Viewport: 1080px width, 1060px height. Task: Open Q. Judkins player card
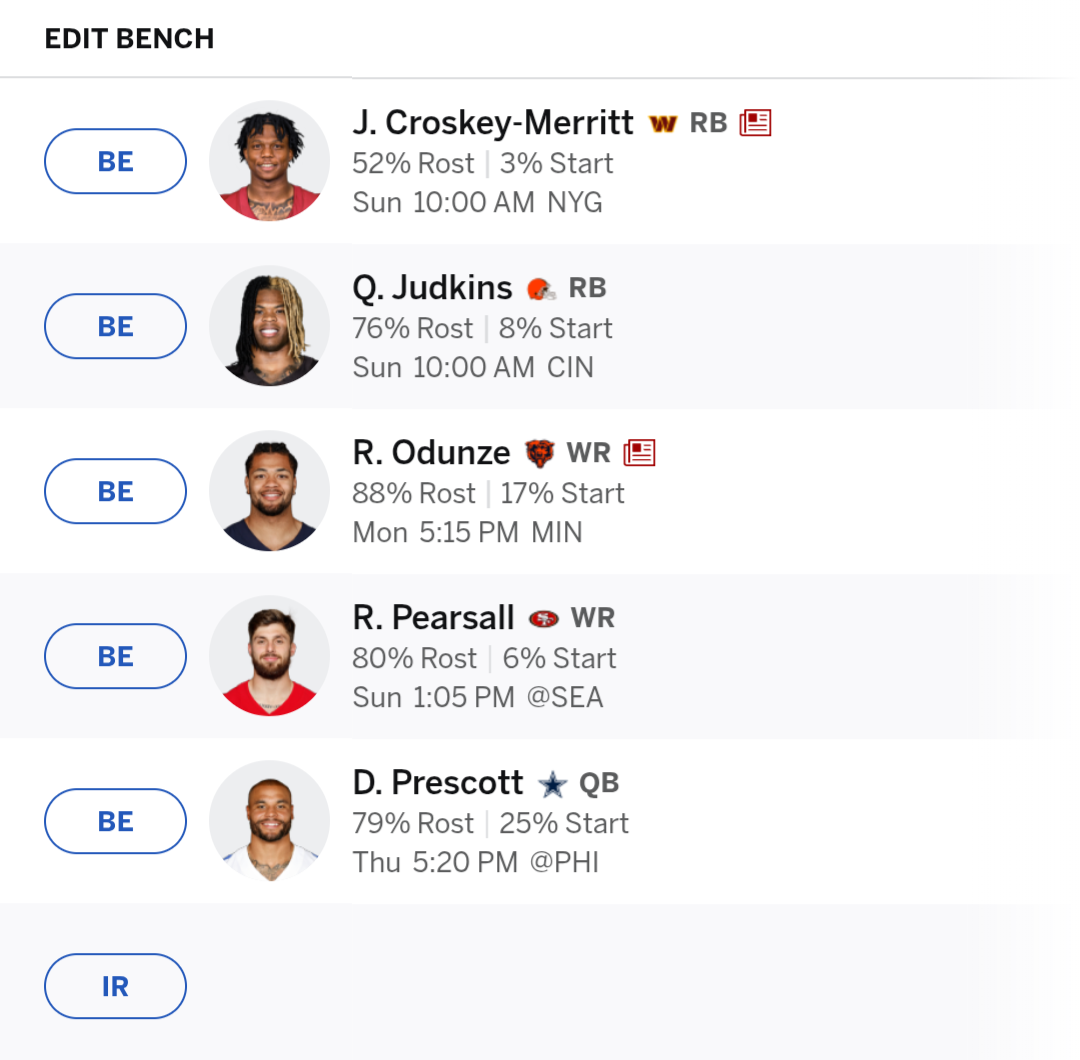[x=432, y=288]
